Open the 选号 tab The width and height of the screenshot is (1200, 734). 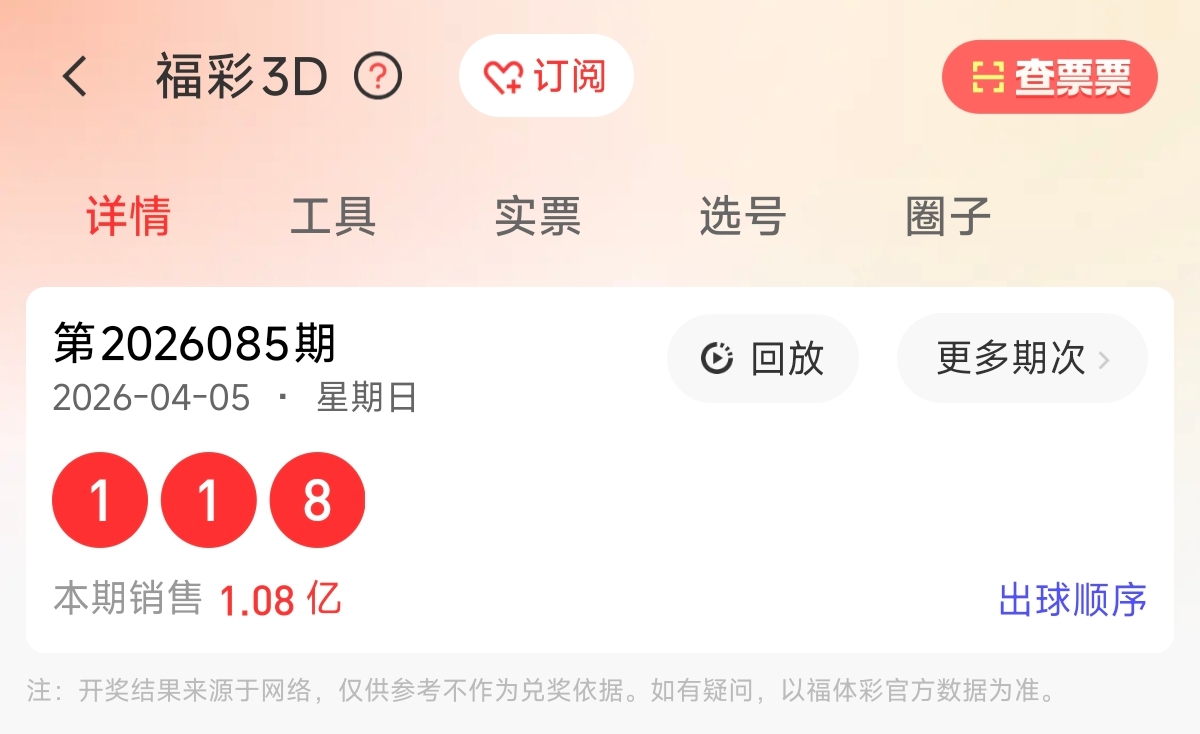743,216
